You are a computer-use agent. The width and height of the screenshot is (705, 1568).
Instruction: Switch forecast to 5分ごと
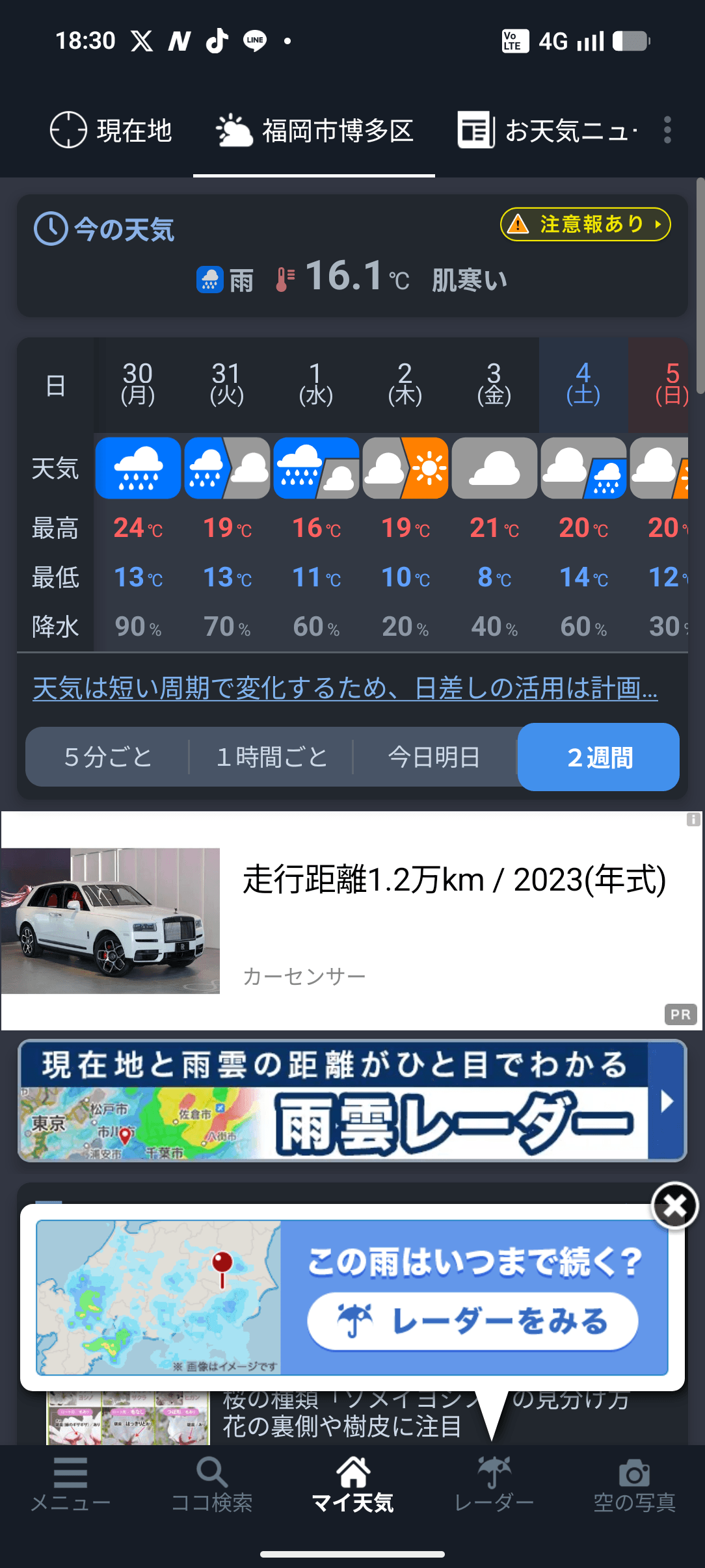tap(108, 757)
